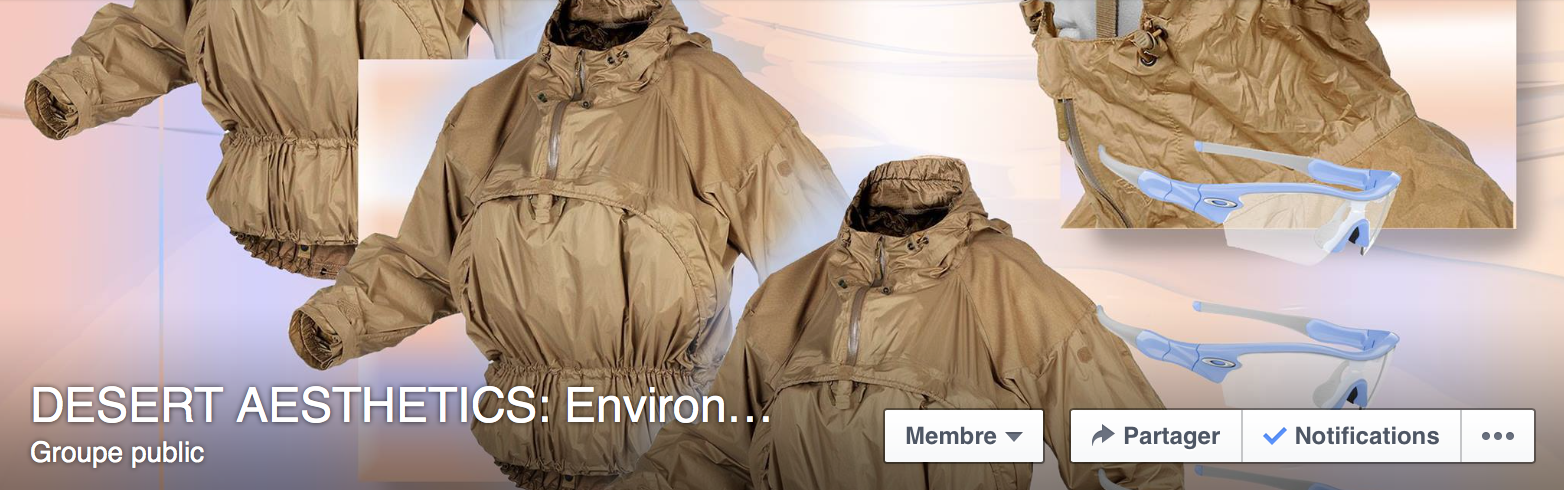Open the Notifications settings button
Screen dimensions: 1564x490
[x=1351, y=436]
